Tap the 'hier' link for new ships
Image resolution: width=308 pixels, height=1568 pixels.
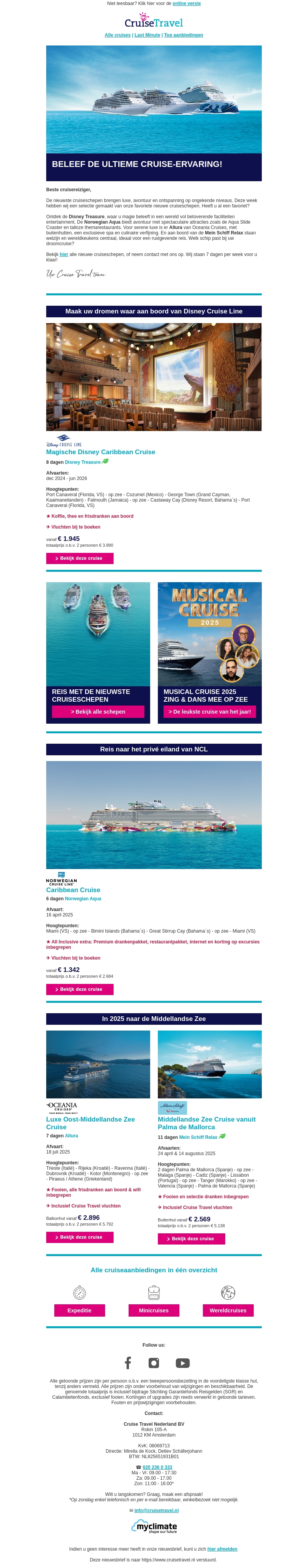64,254
